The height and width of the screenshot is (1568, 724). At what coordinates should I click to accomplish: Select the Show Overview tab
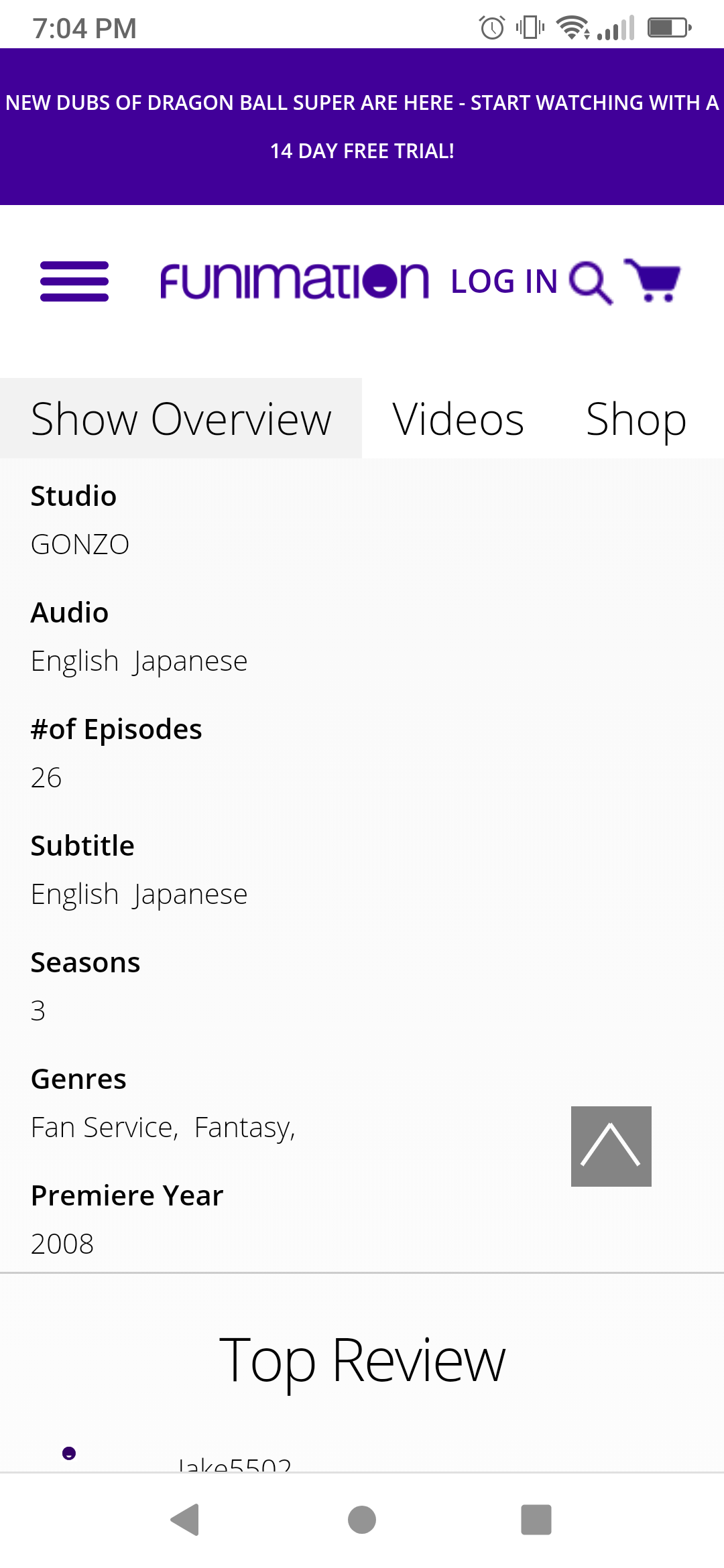(x=181, y=418)
